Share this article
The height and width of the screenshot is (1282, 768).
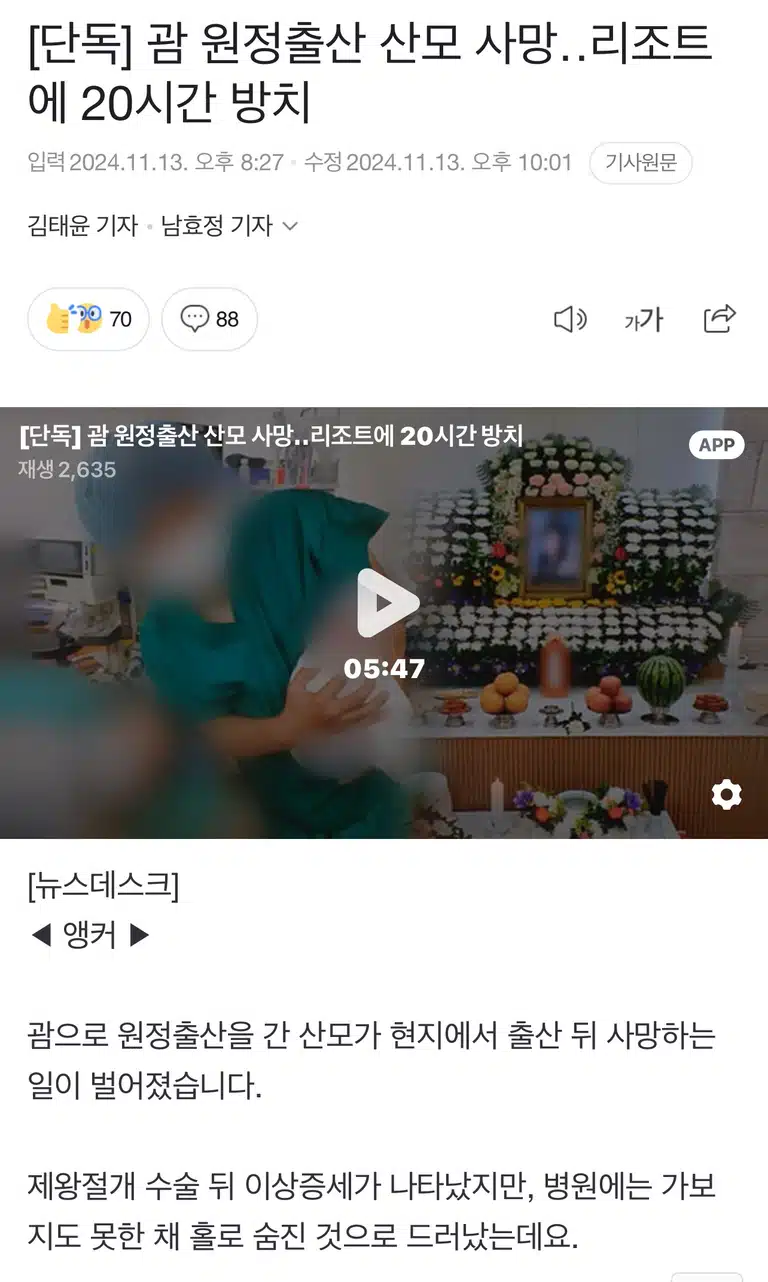(720, 318)
